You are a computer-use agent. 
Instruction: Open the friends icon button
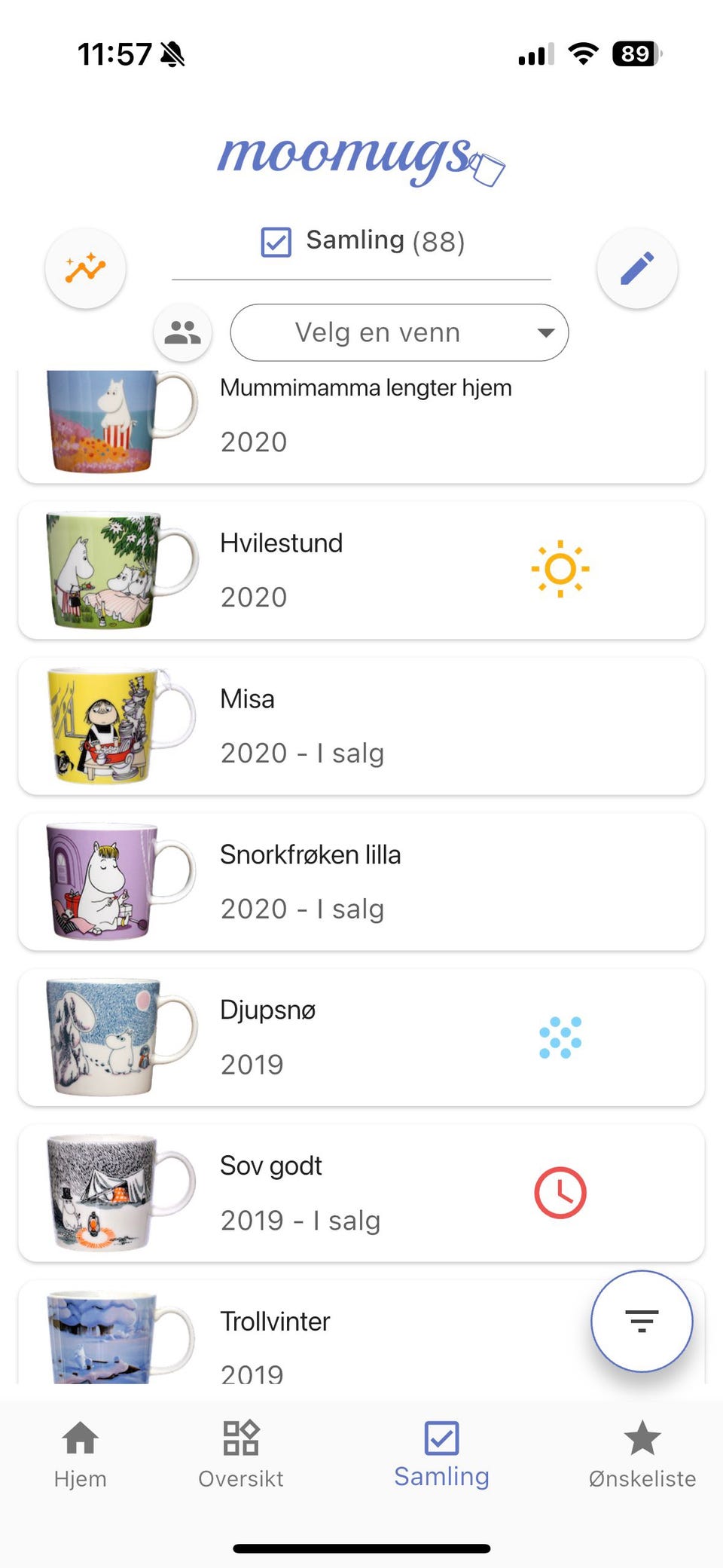[x=182, y=332]
